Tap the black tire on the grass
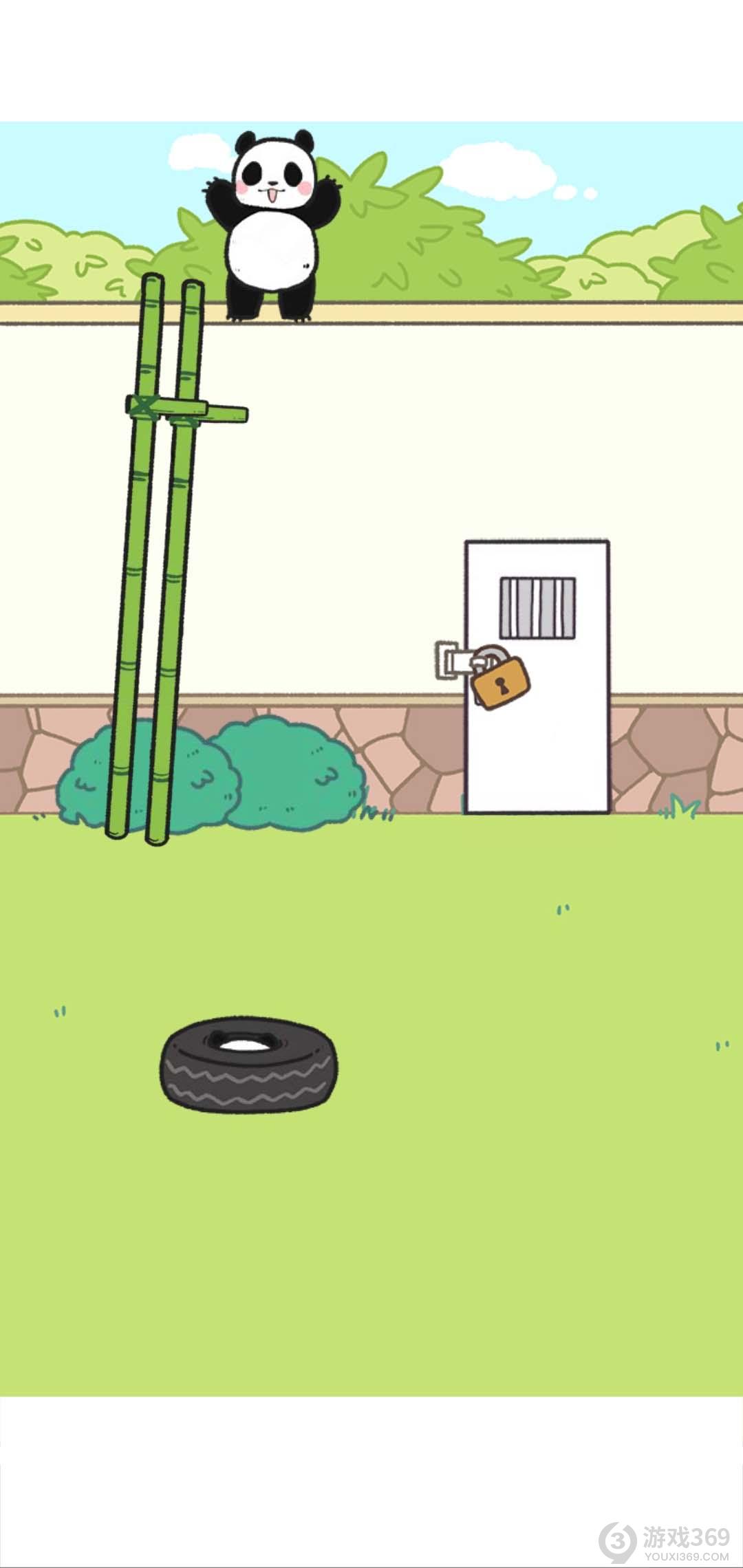This screenshot has width=743, height=1568. click(x=248, y=1063)
